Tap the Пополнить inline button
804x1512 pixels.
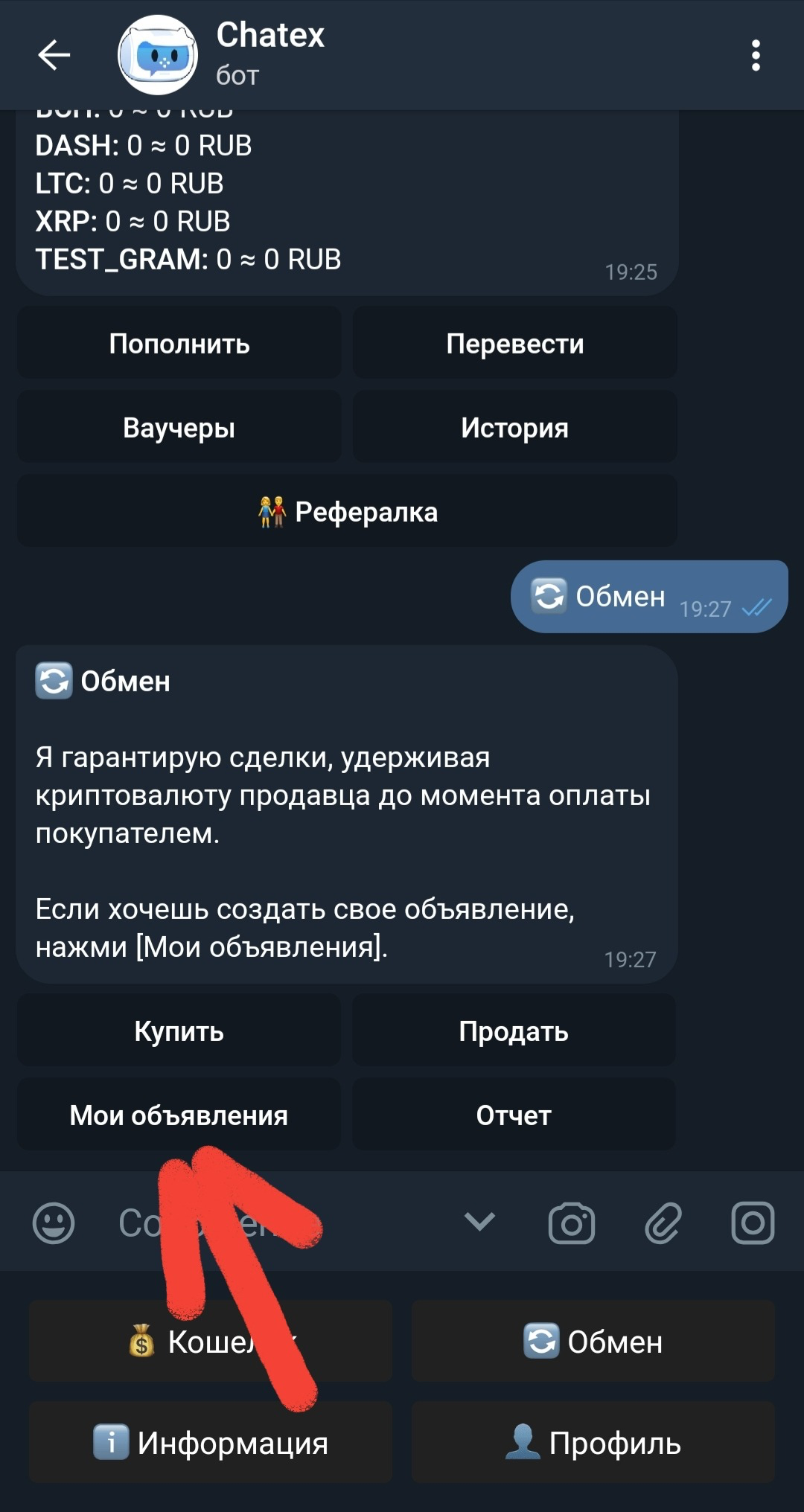[179, 344]
